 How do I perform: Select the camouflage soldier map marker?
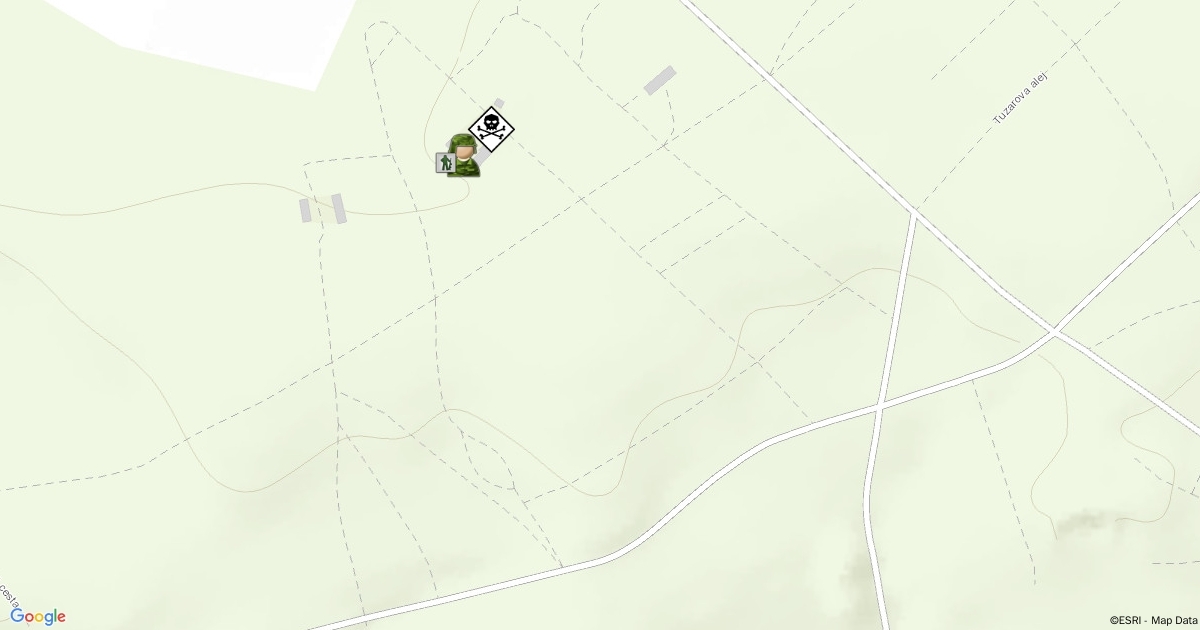465,158
